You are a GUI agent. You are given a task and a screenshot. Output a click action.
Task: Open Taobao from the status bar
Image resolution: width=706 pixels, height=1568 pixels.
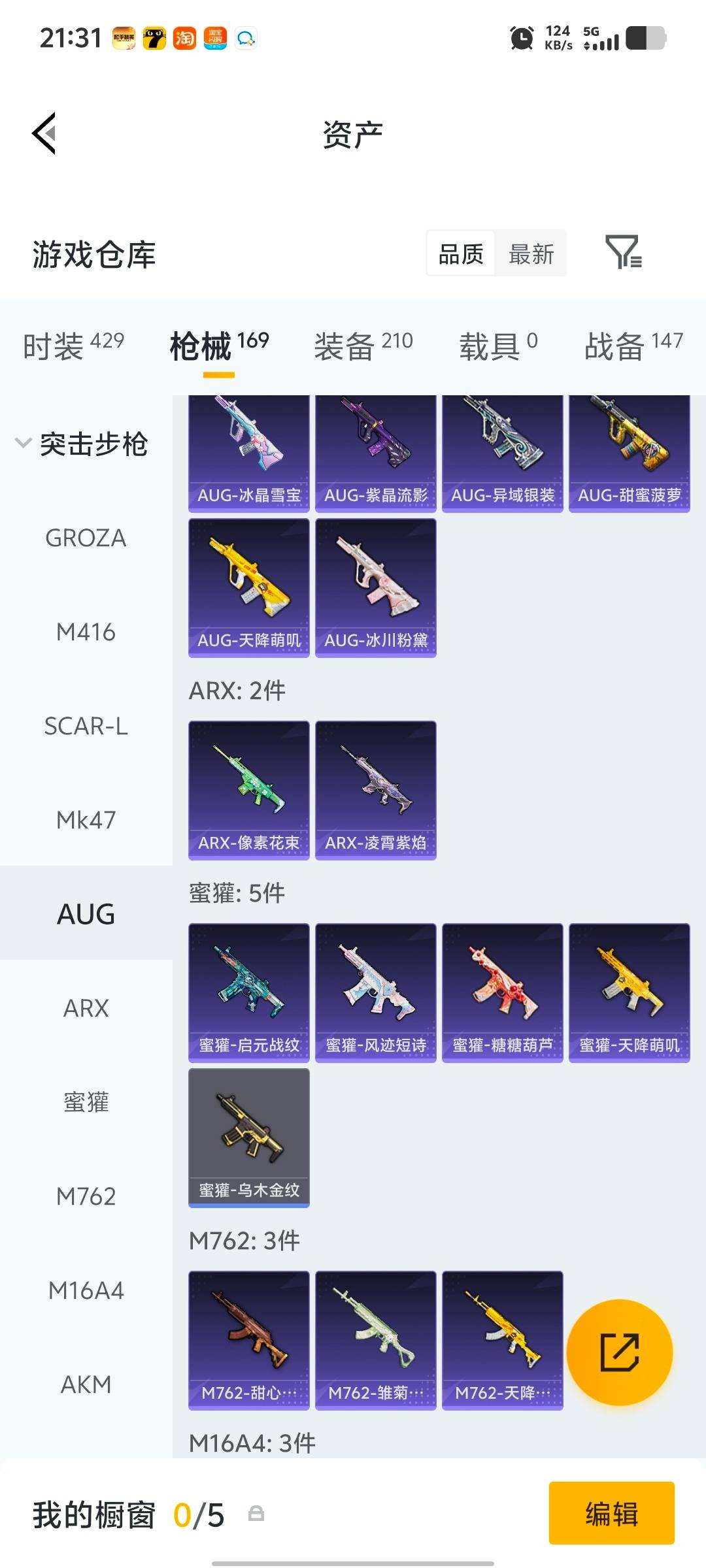point(185,39)
